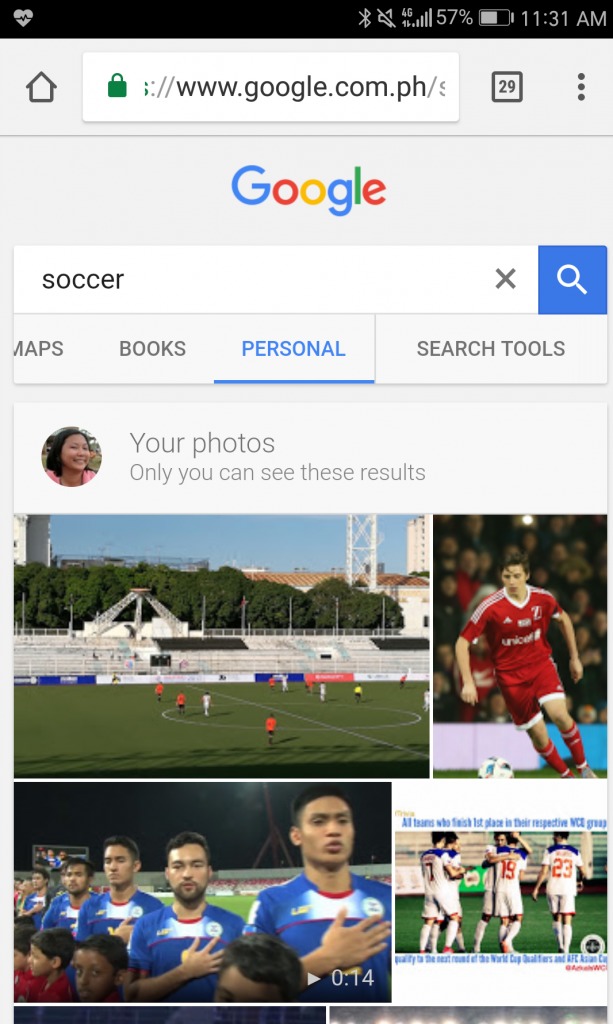Open the stadium field photo
This screenshot has width=613, height=1024.
[222, 646]
